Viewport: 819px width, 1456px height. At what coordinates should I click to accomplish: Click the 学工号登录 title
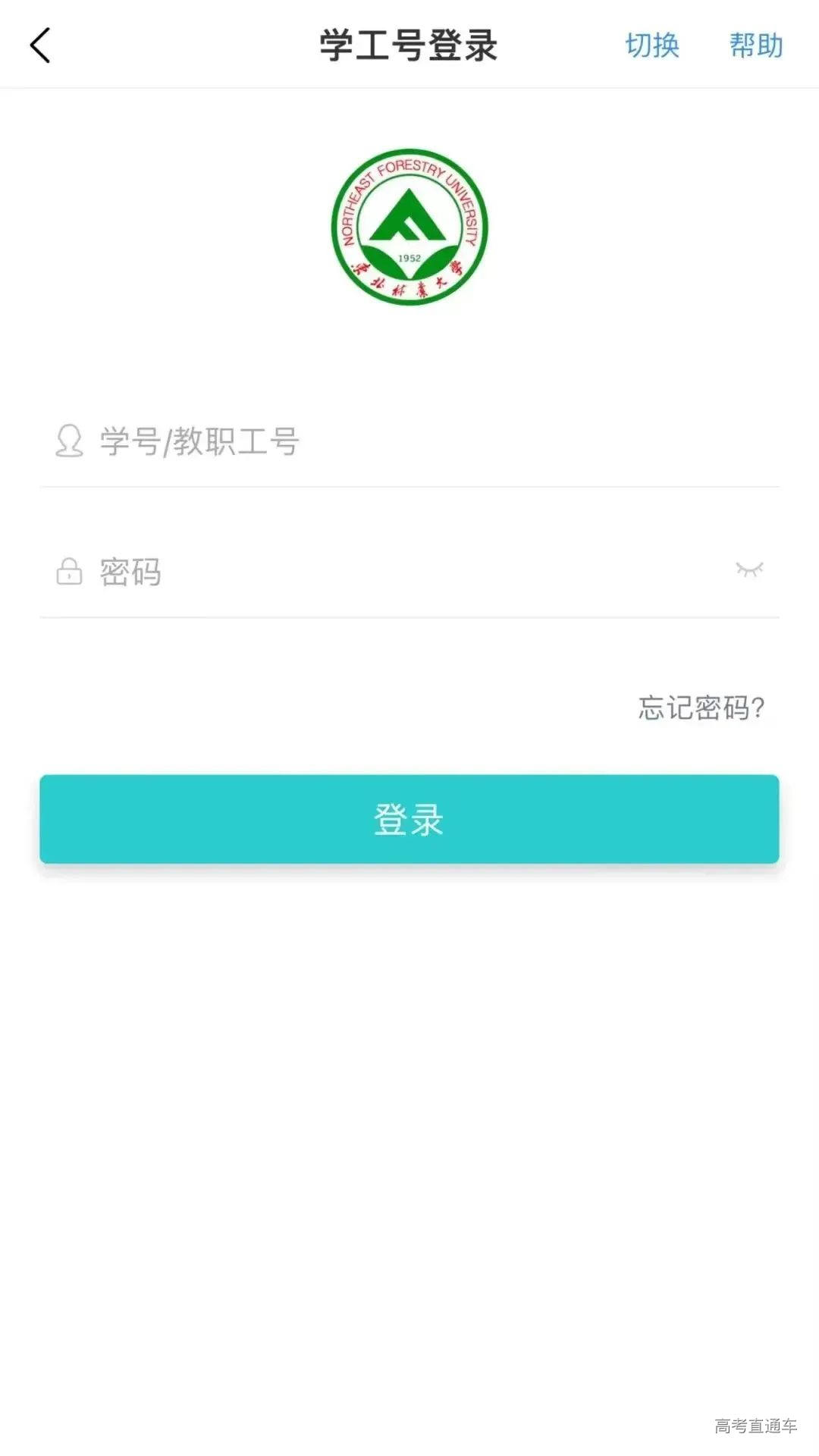pyautogui.click(x=409, y=44)
